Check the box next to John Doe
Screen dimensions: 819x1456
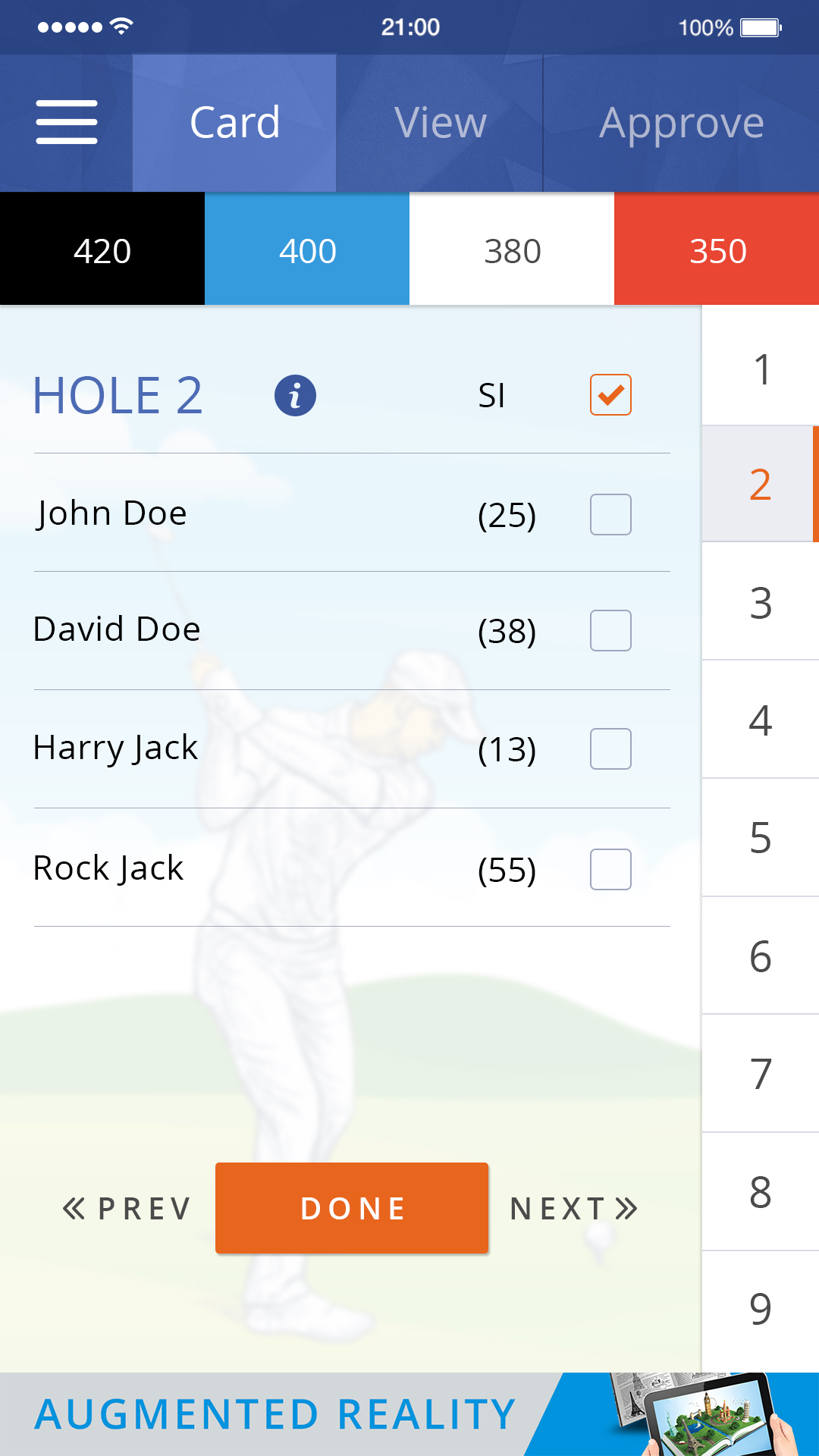pyautogui.click(x=610, y=514)
